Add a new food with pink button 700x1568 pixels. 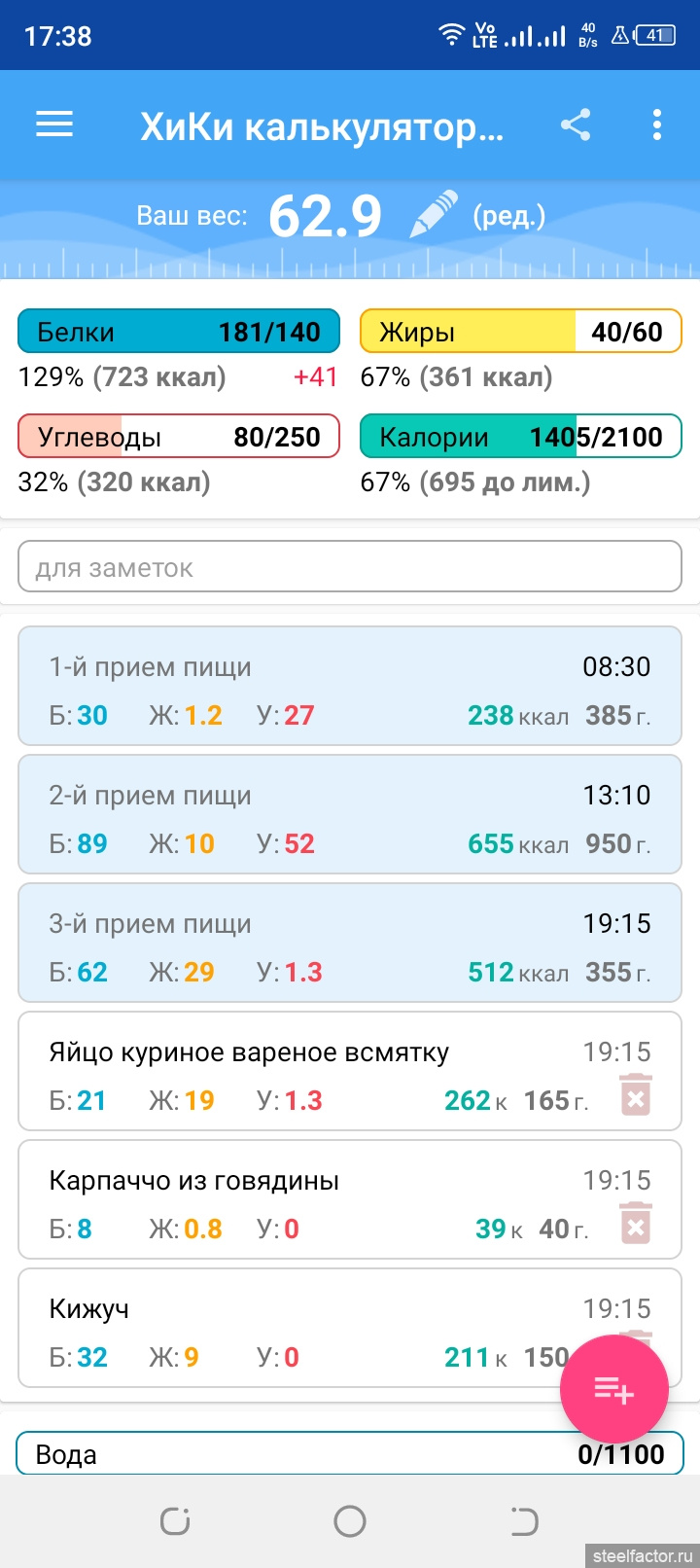tap(613, 1390)
